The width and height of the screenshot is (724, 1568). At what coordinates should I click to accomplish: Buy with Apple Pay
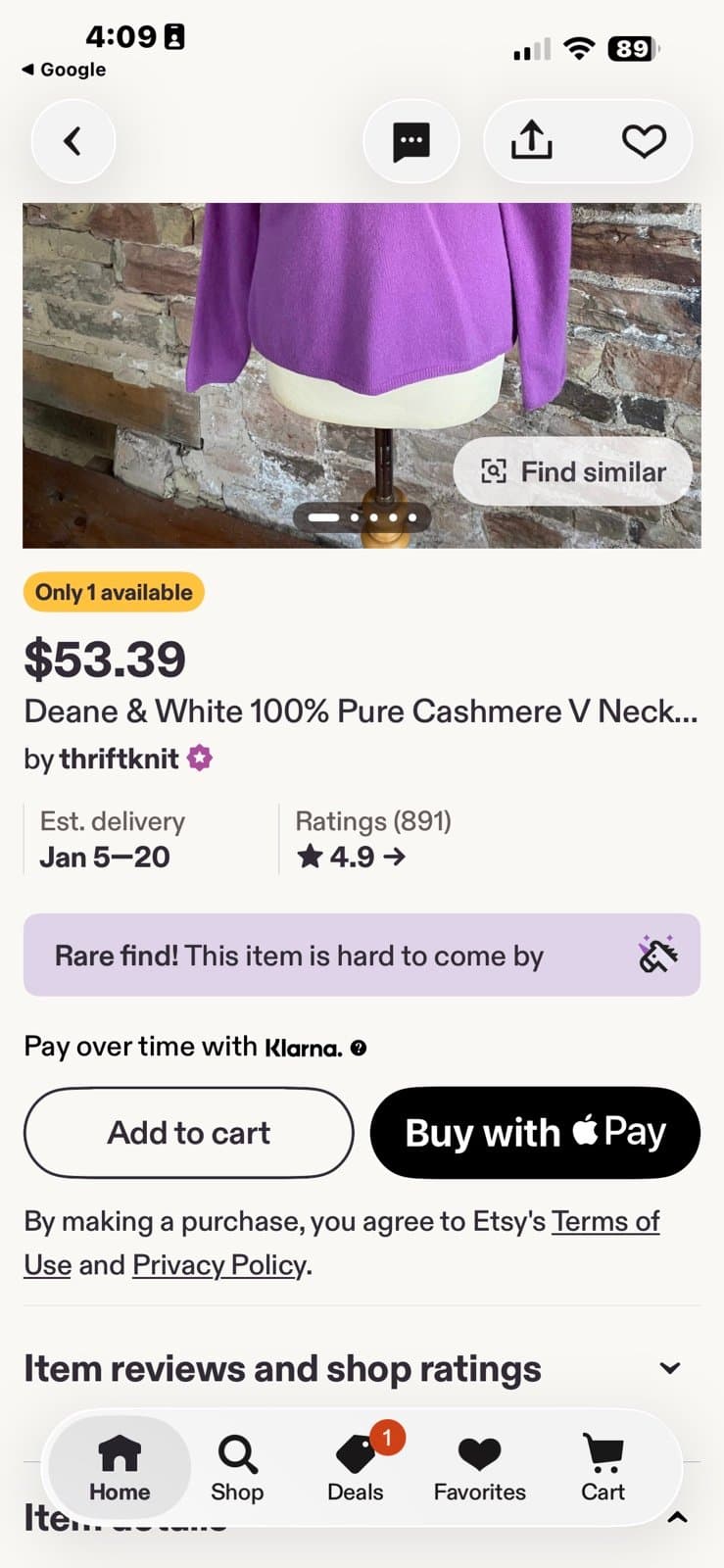[x=535, y=1133]
